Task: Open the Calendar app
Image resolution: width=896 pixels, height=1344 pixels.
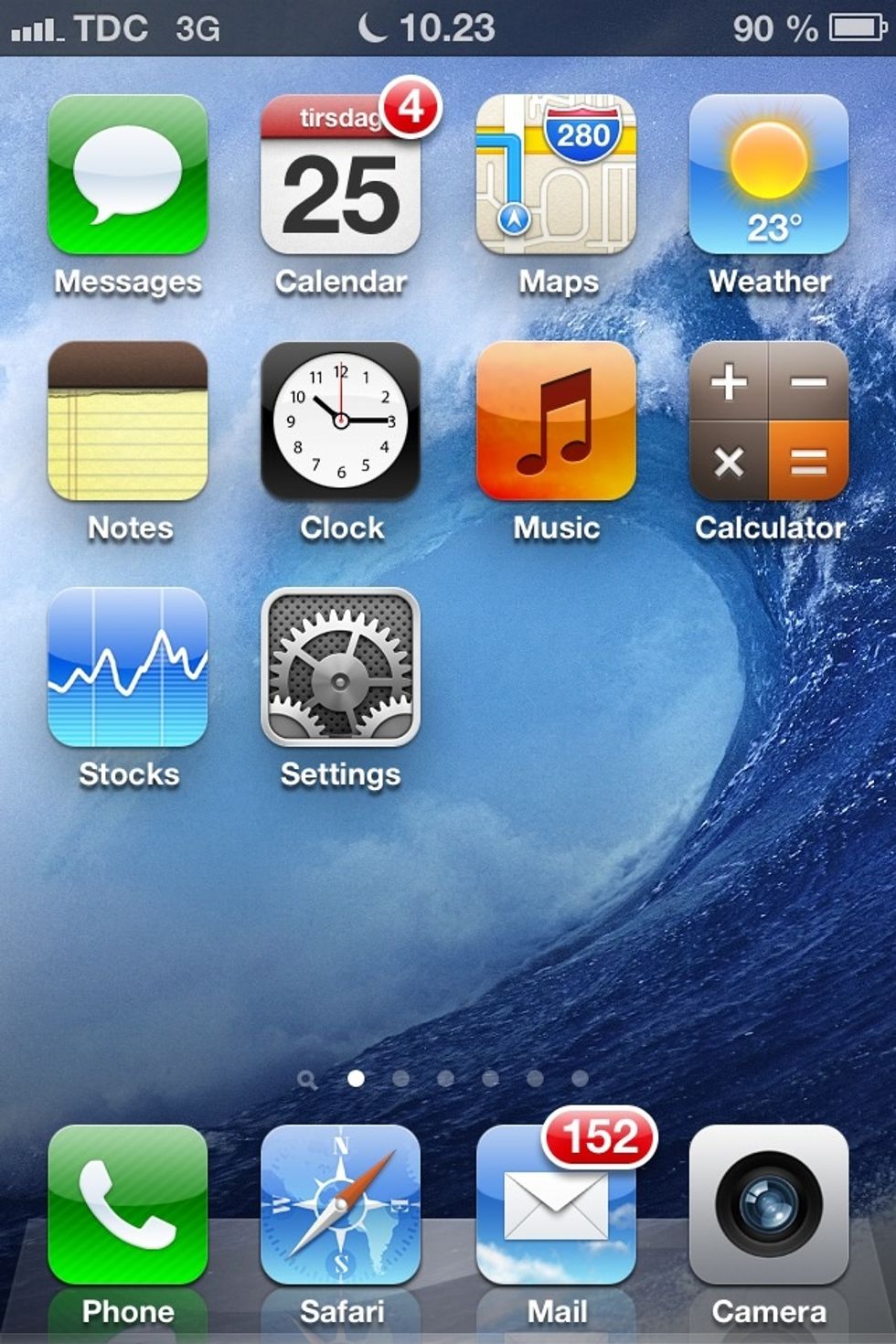Action: 340,175
